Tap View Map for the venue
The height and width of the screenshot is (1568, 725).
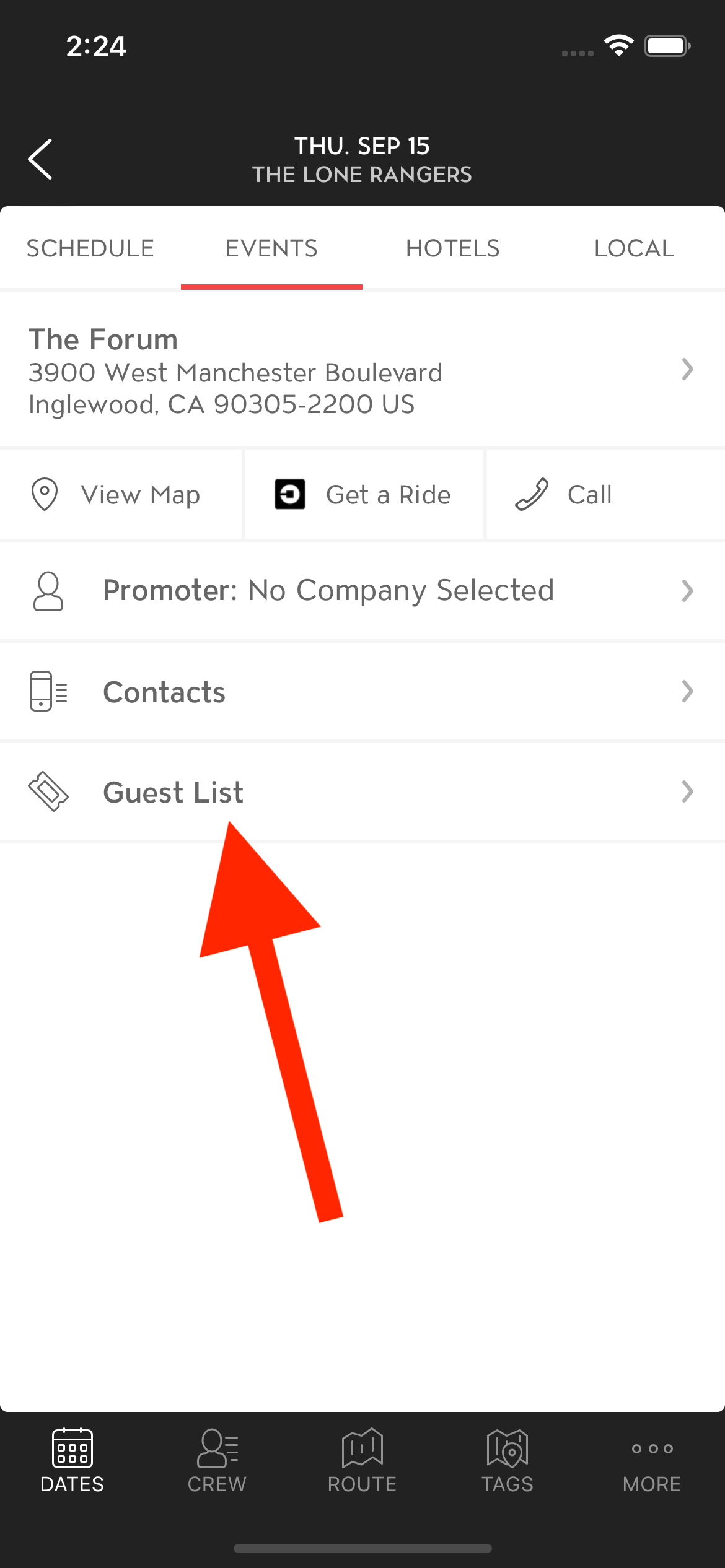[121, 495]
